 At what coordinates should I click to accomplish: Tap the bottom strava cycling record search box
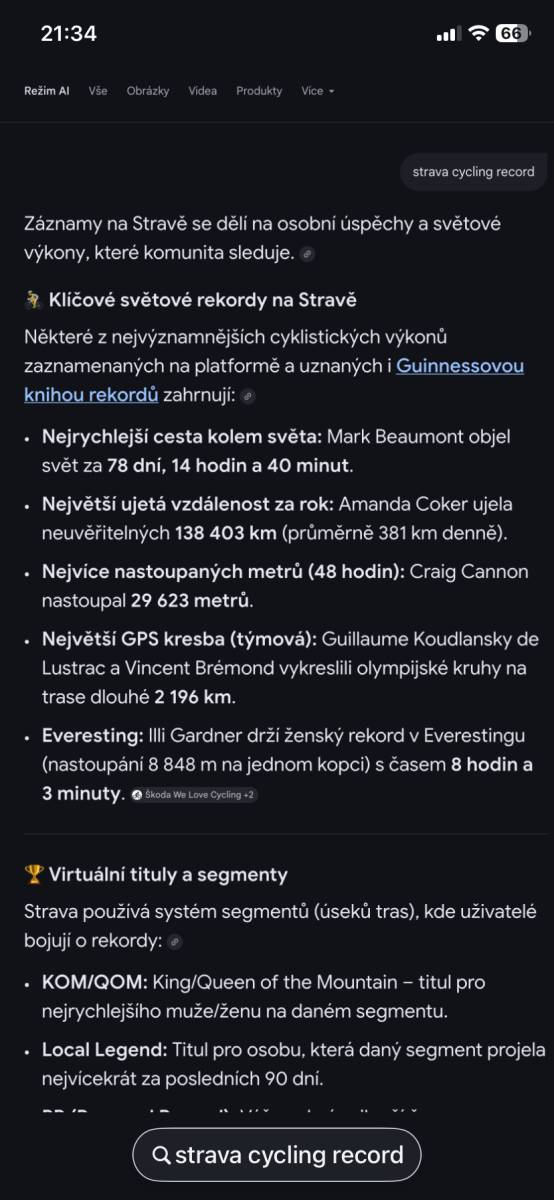pyautogui.click(x=277, y=1156)
